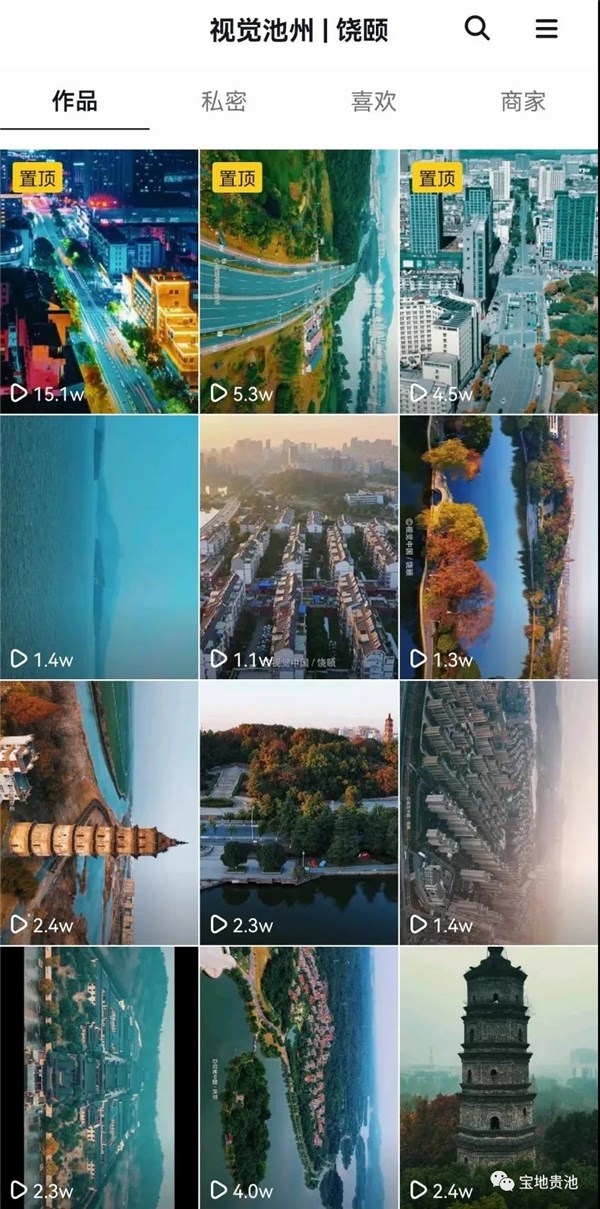Switch to the 商家 tab

coord(524,101)
